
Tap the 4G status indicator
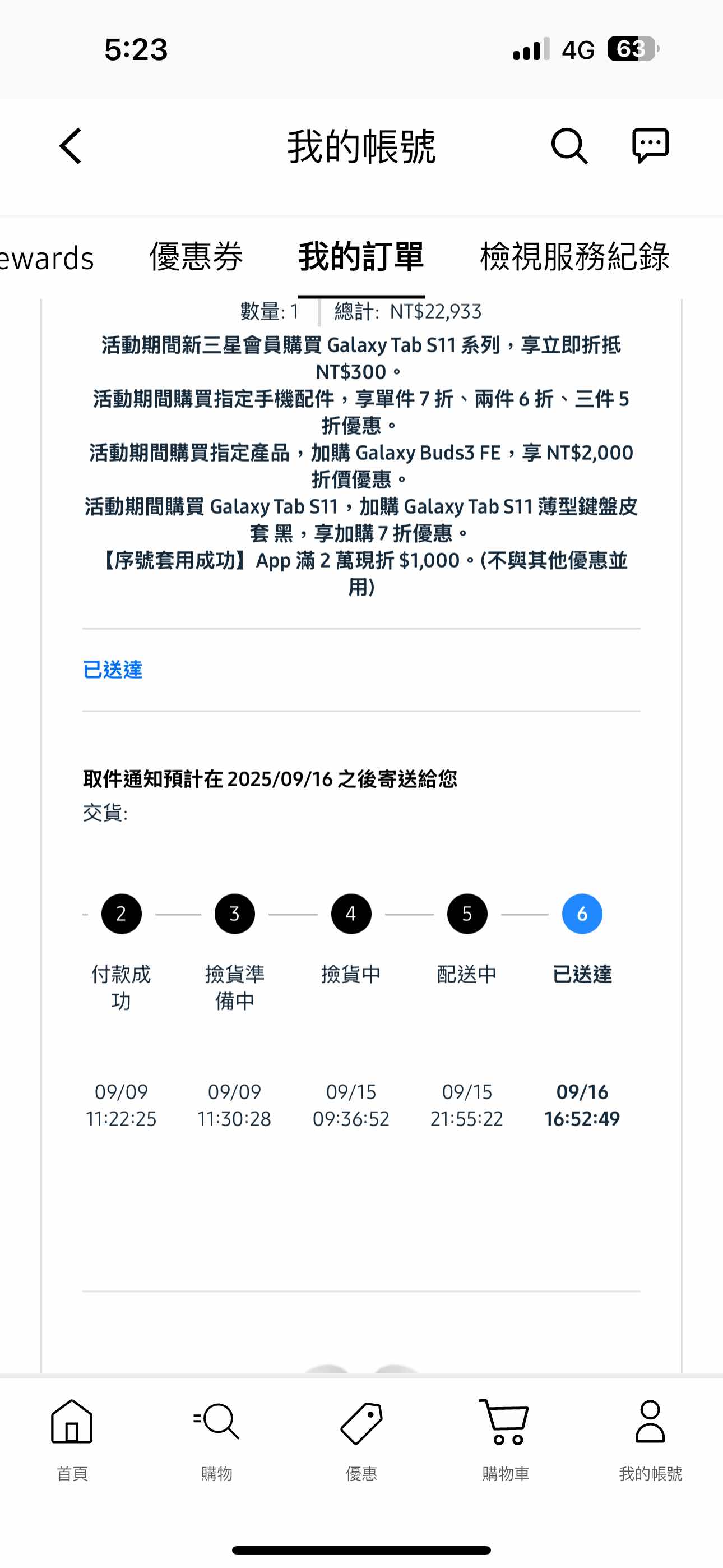[x=579, y=51]
